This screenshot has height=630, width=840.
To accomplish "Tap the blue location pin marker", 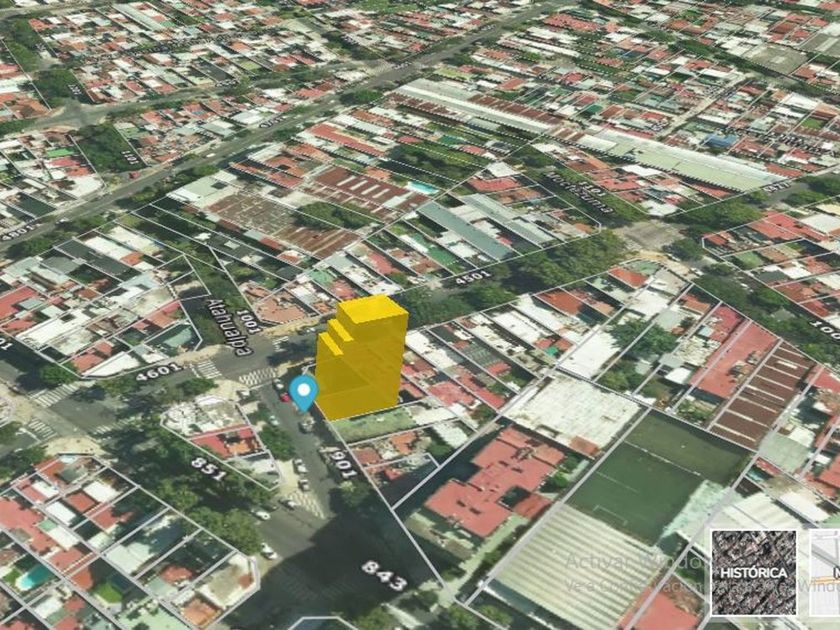I will [x=303, y=391].
